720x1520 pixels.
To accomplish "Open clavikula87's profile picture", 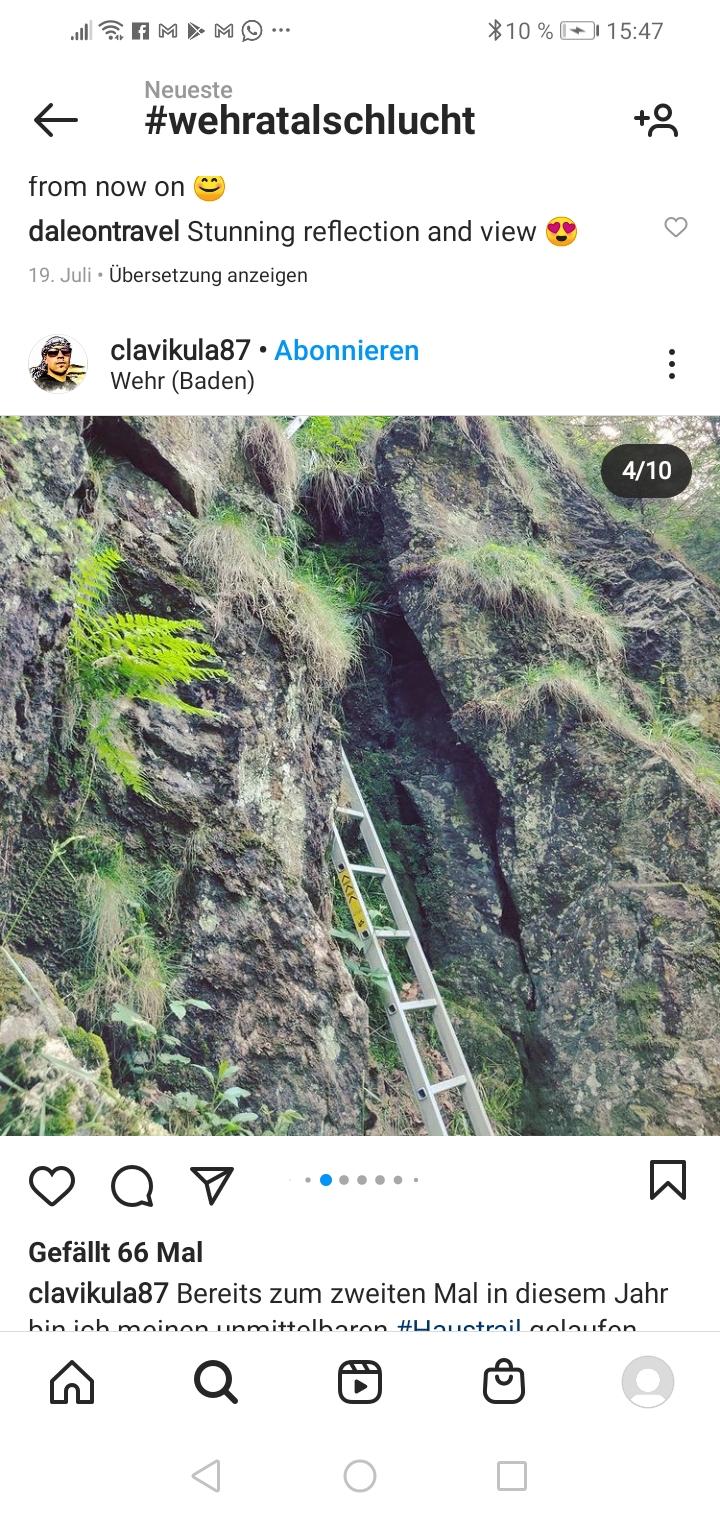I will coord(58,364).
